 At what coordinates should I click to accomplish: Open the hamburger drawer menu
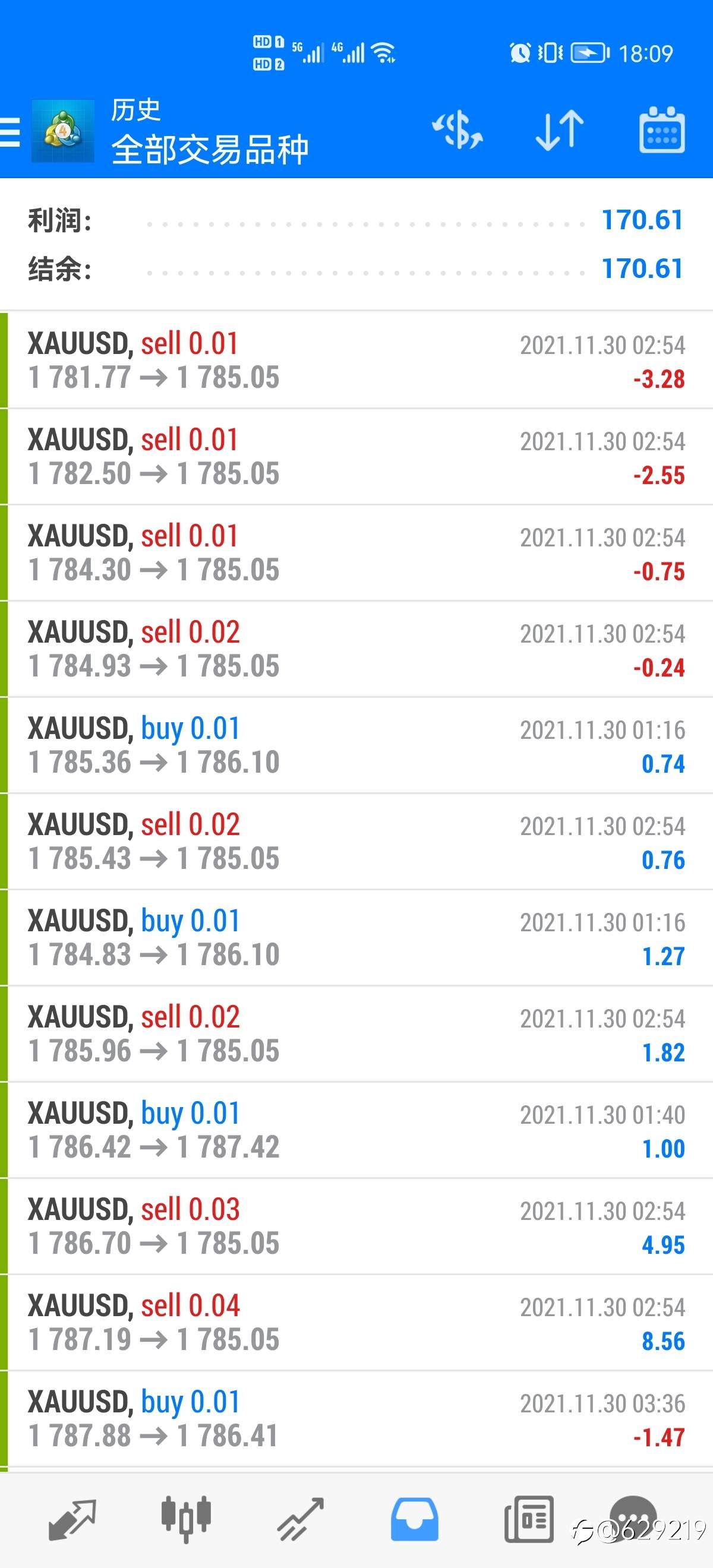[x=10, y=132]
